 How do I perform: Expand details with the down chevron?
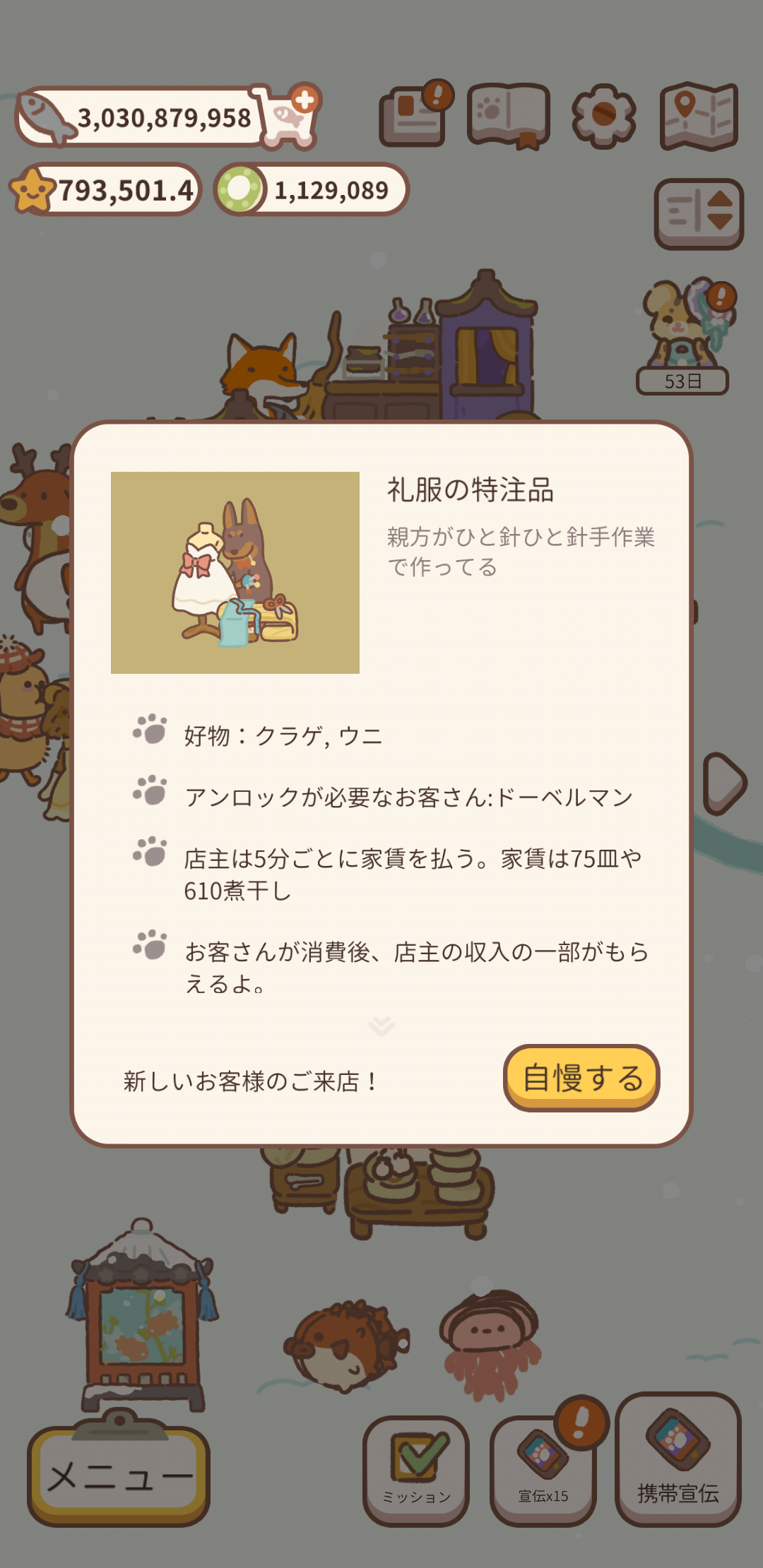point(381,1025)
